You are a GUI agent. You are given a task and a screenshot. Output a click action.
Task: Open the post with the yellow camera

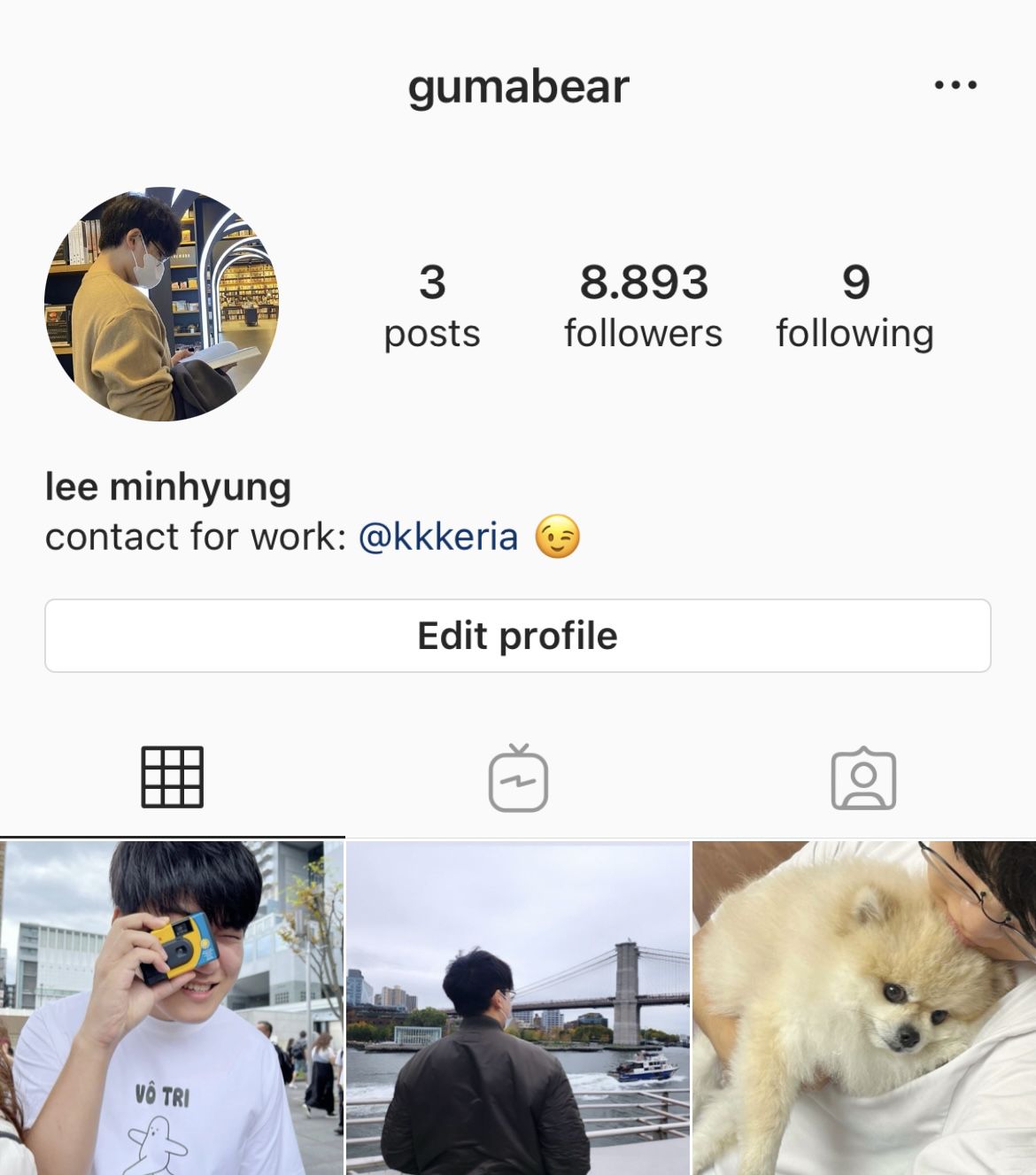172,1008
